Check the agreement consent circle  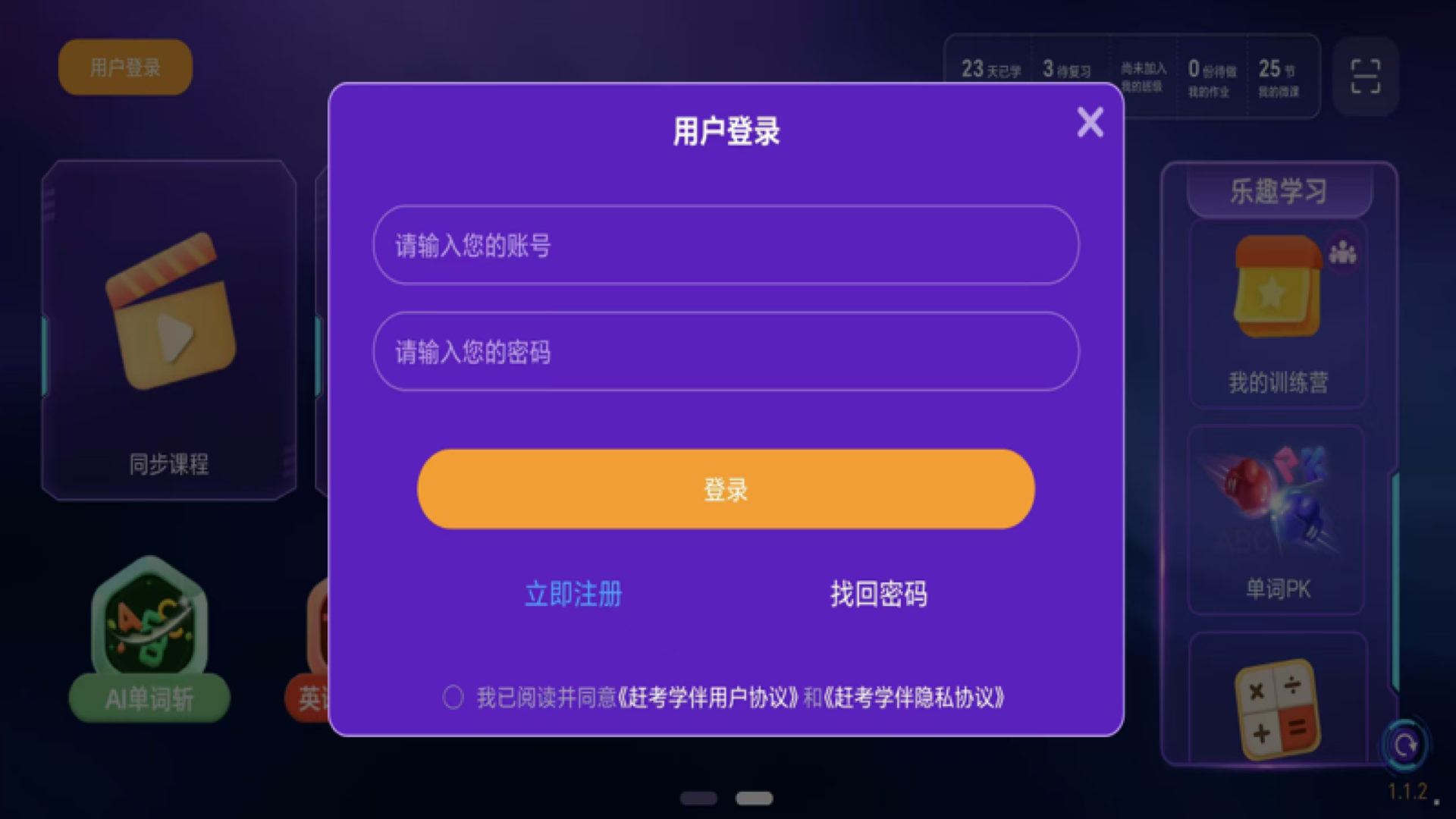pos(453,697)
